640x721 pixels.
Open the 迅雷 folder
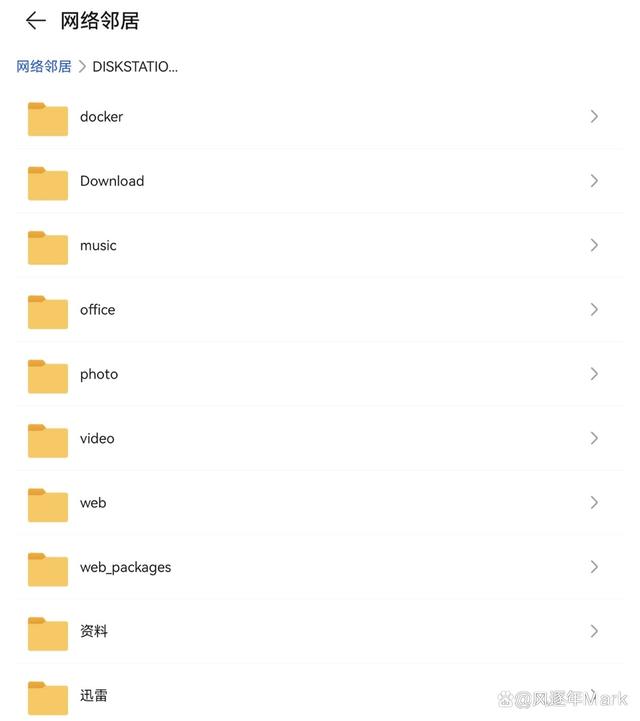(93, 695)
